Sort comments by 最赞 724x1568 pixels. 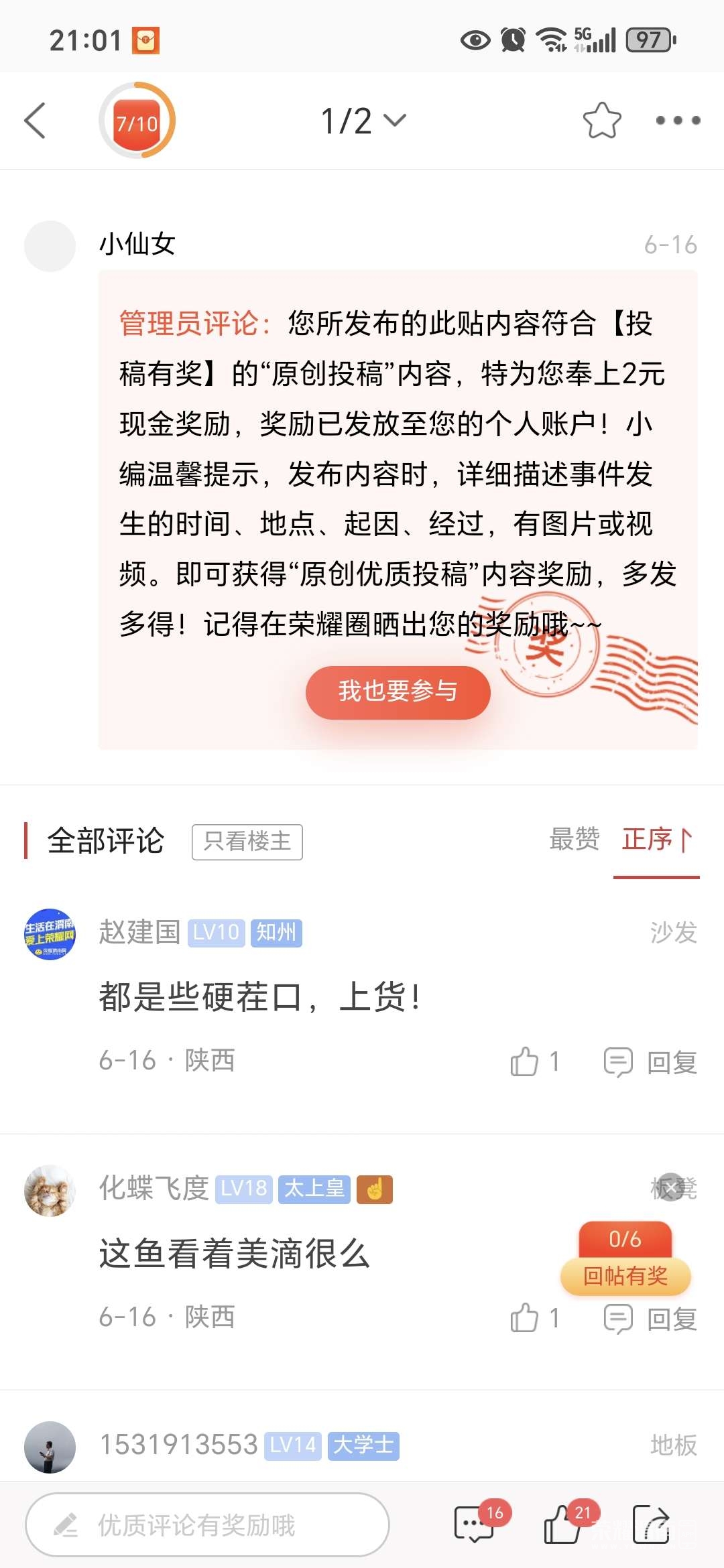575,840
